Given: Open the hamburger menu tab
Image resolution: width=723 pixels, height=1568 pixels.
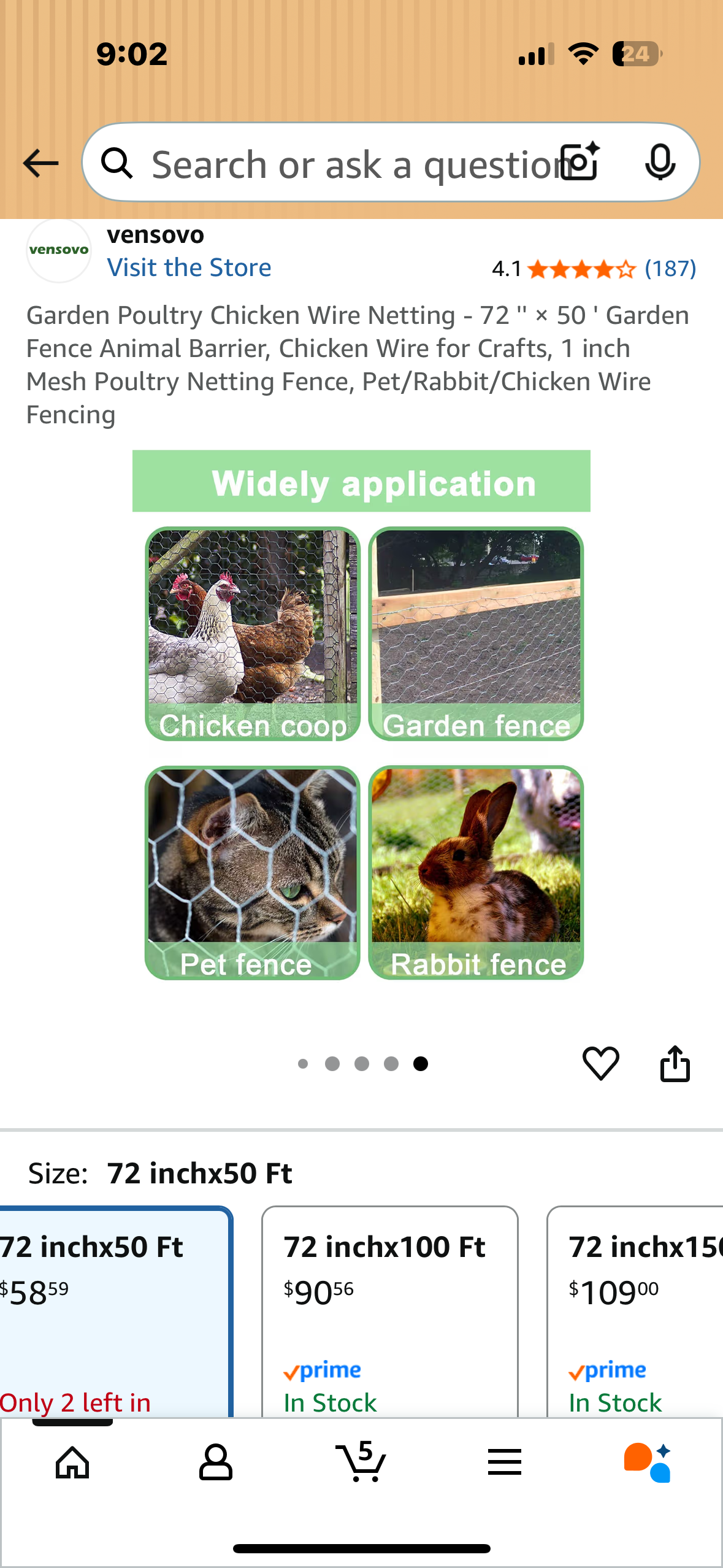Looking at the screenshot, I should (x=505, y=1462).
